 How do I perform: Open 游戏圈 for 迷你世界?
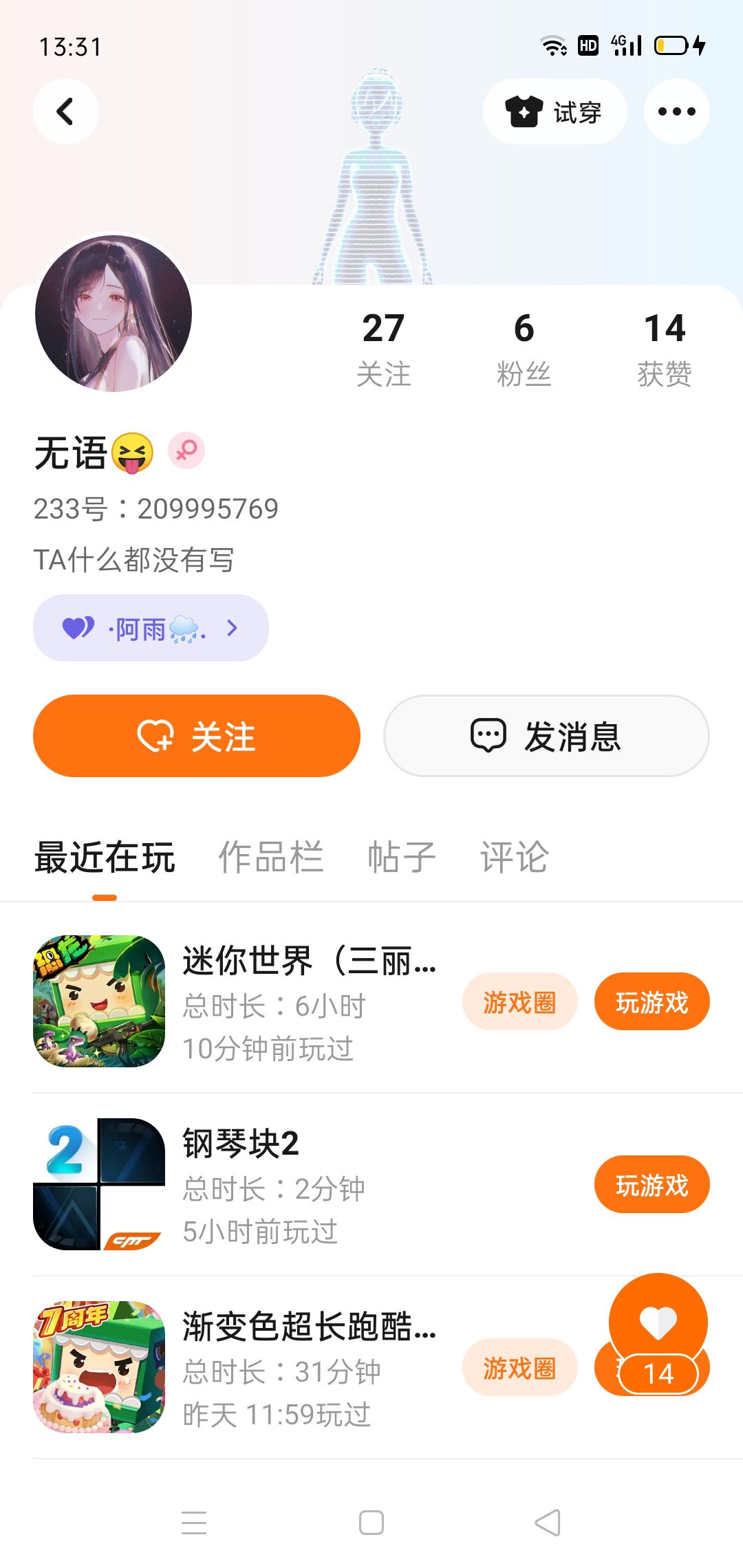pyautogui.click(x=519, y=1002)
